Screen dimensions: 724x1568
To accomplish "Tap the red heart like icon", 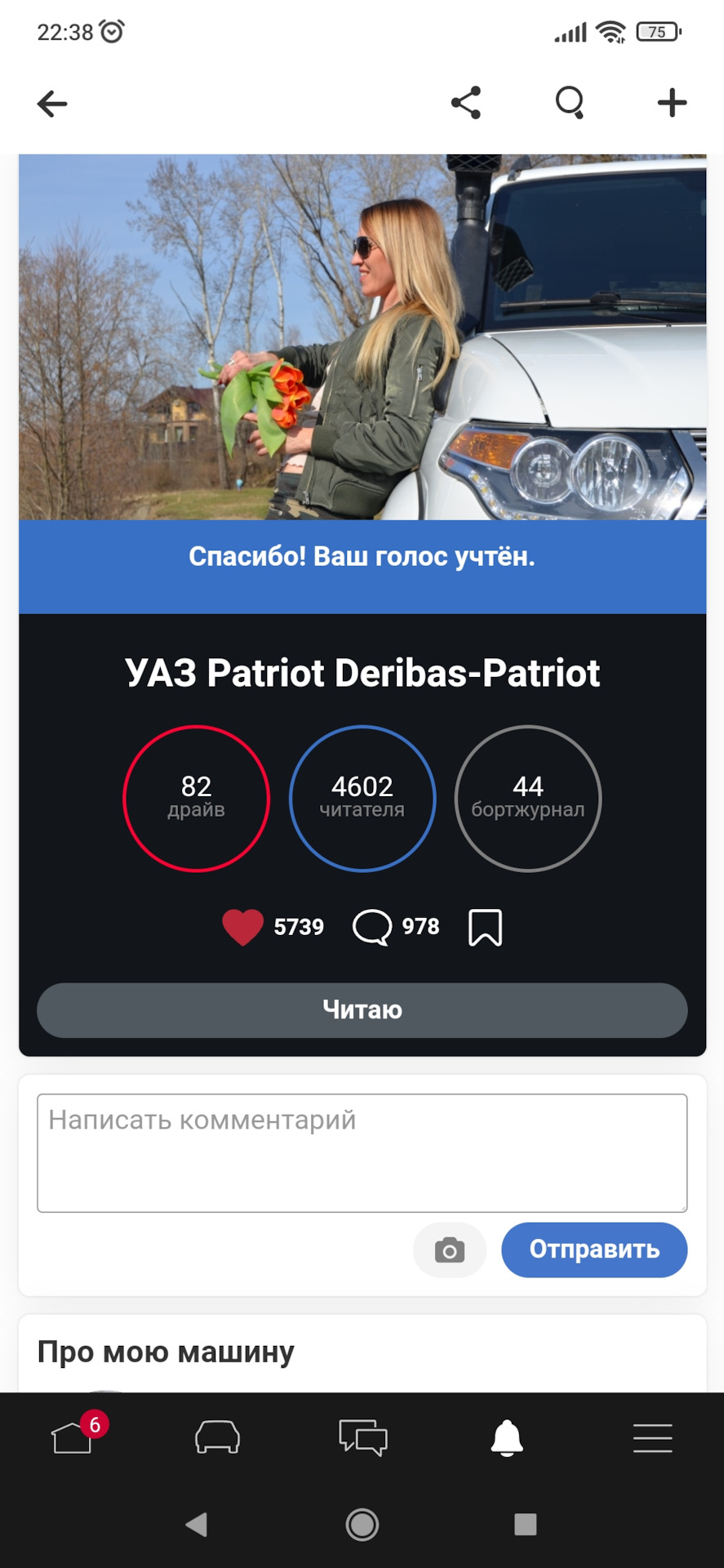I will [x=242, y=927].
